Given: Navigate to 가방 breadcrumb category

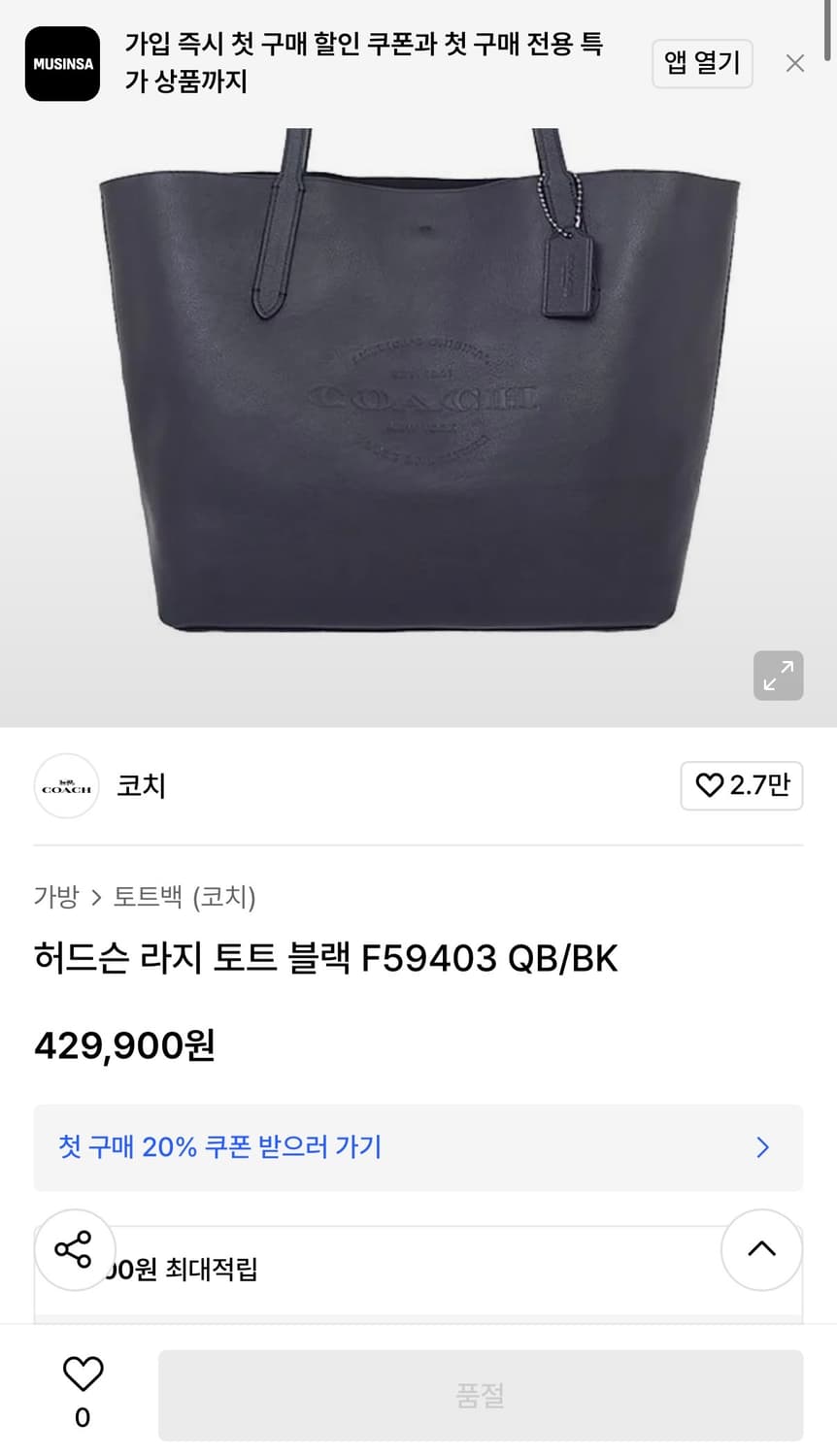Looking at the screenshot, I should (x=53, y=898).
